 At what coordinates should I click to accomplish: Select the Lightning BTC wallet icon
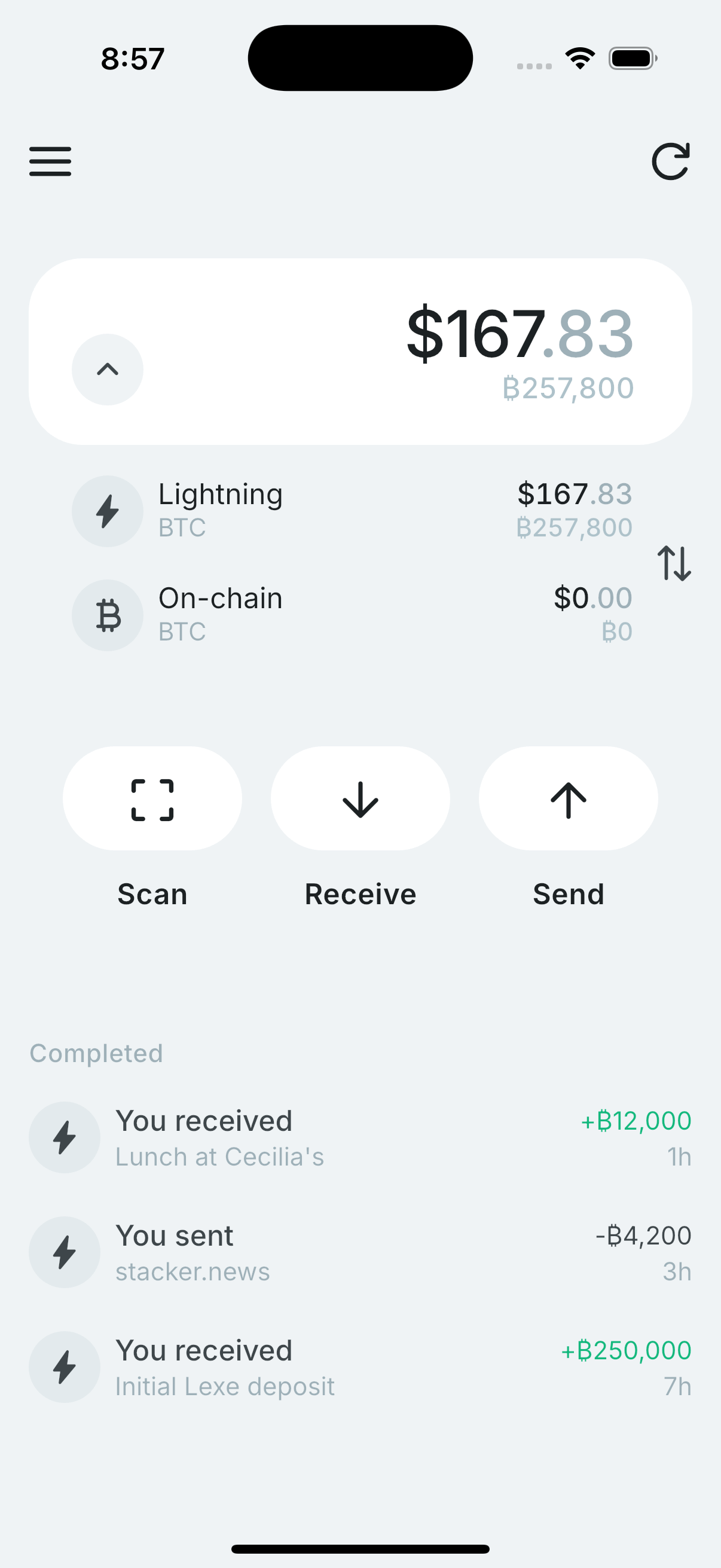(107, 511)
